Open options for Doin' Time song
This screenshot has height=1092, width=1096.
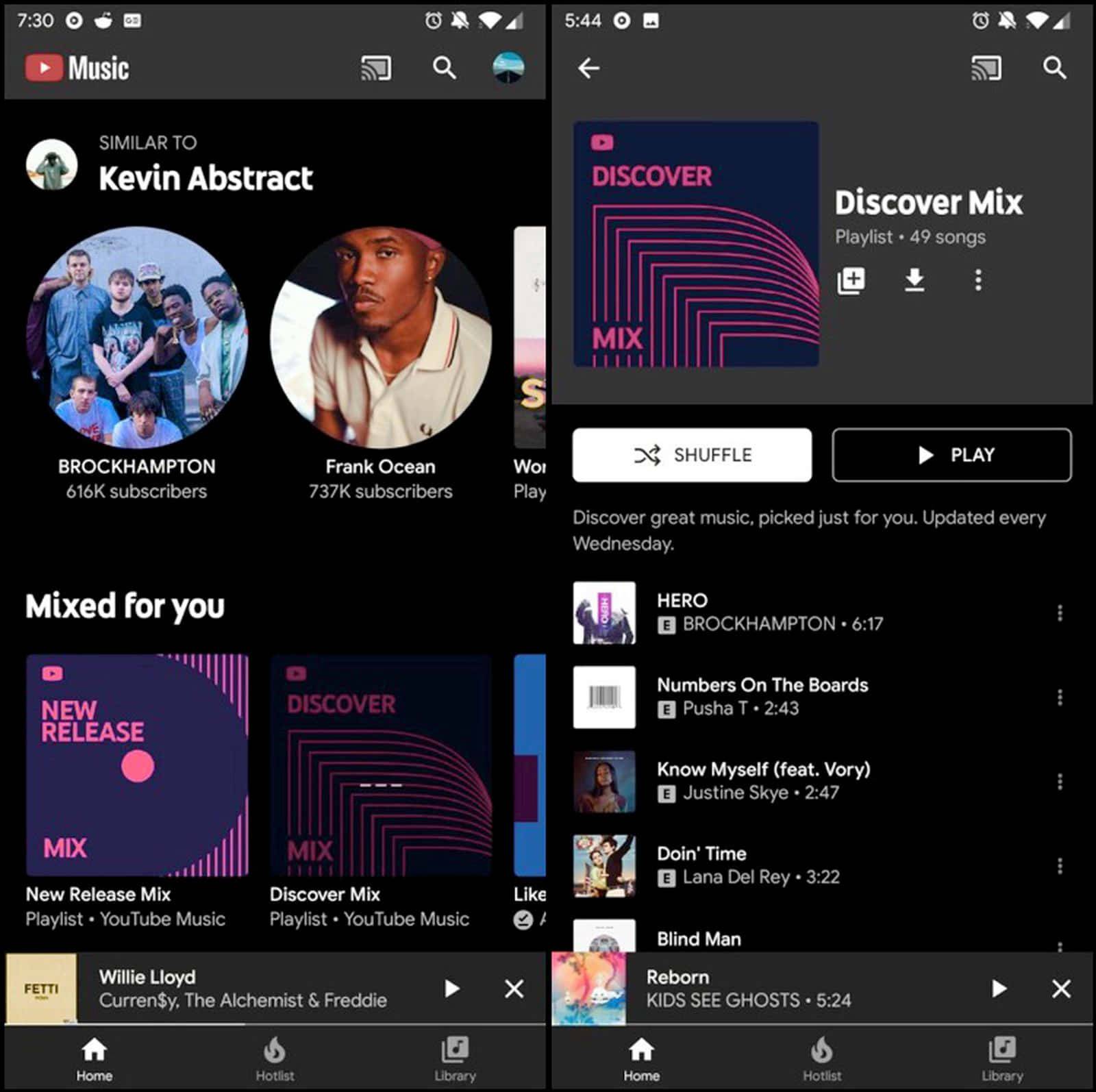click(1060, 866)
